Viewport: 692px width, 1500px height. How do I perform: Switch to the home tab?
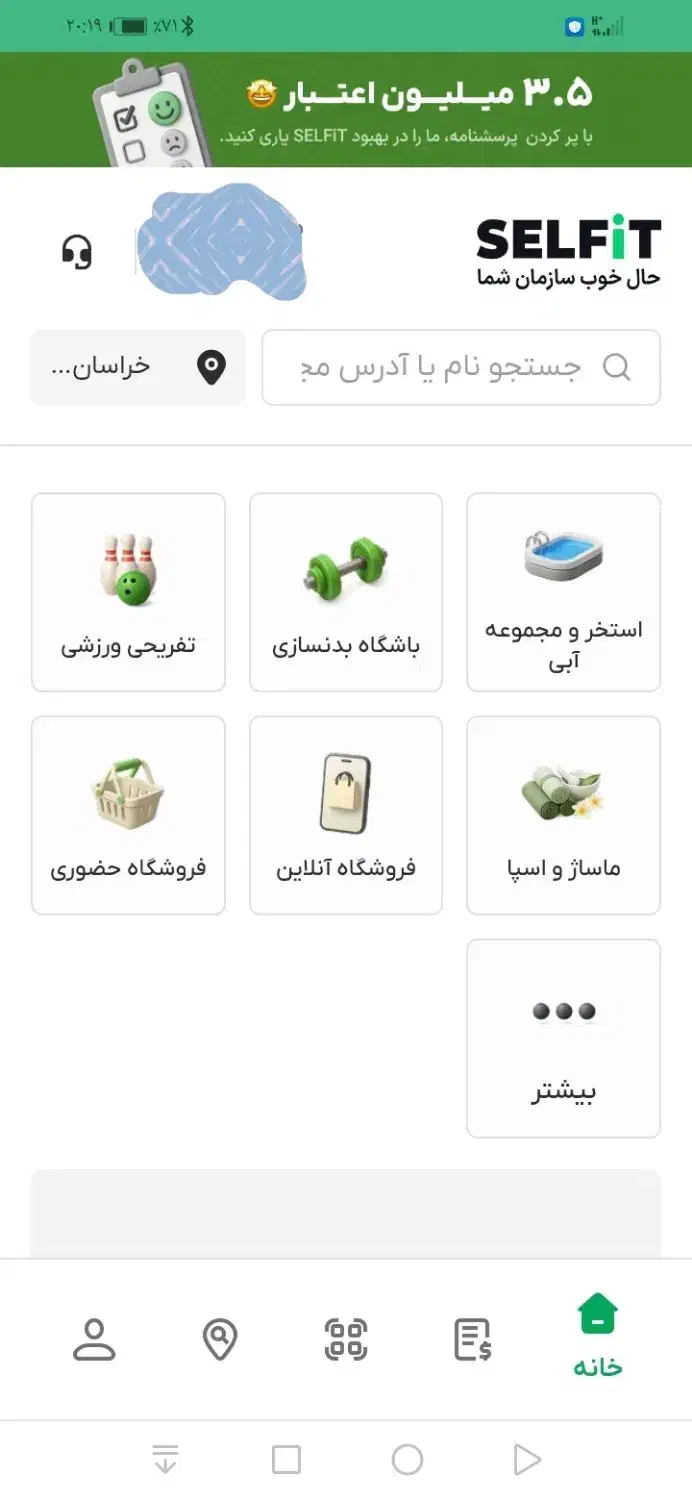[597, 1336]
